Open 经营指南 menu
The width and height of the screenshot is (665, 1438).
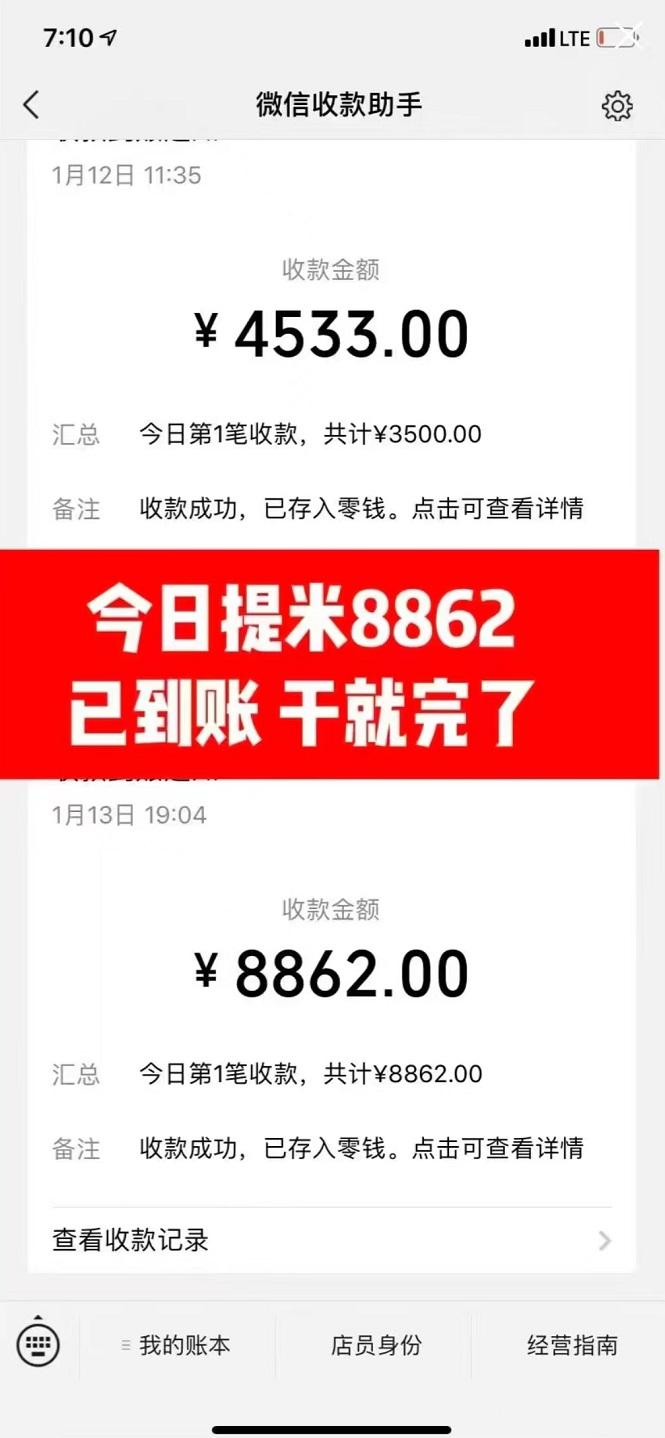click(x=572, y=1345)
